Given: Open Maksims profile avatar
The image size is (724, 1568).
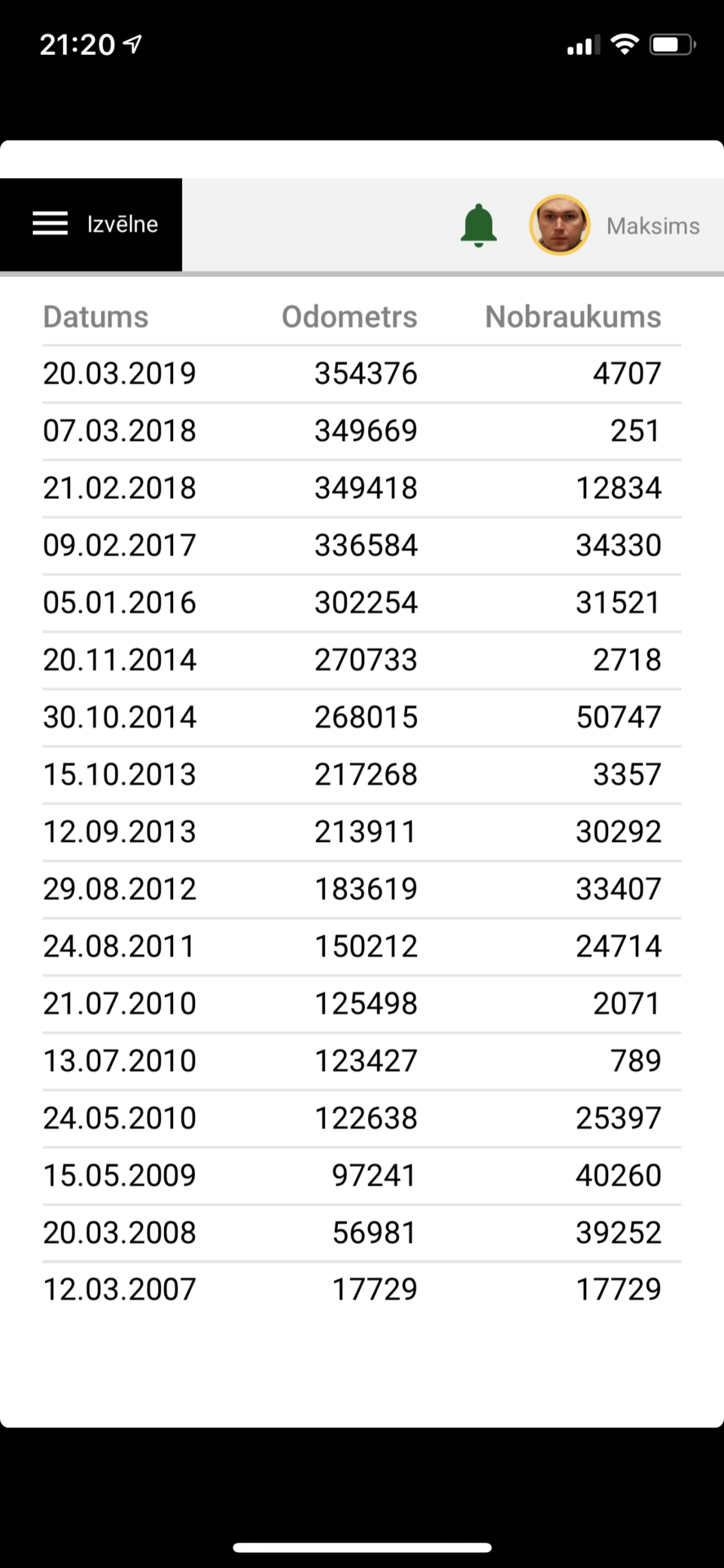Looking at the screenshot, I should coord(560,225).
